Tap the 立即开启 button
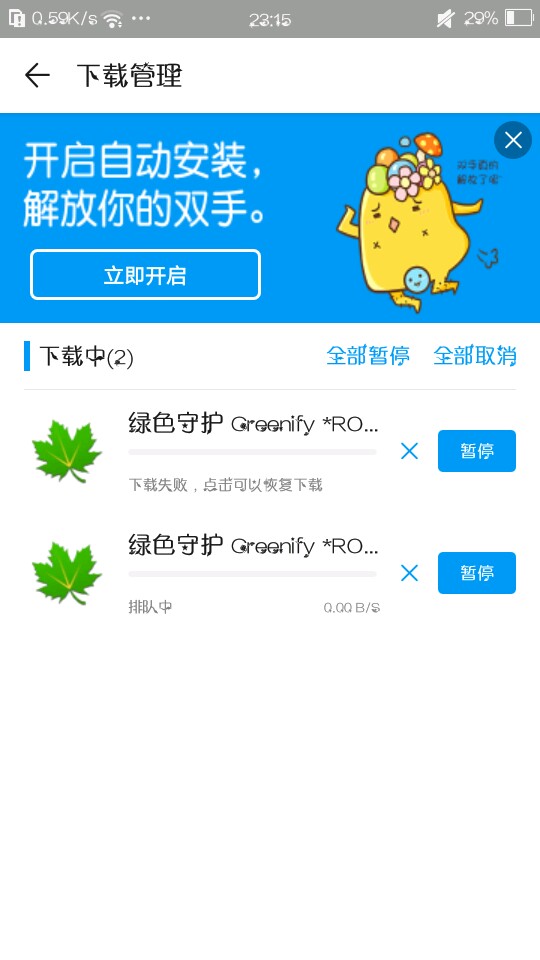This screenshot has height=960, width=540. click(x=146, y=275)
